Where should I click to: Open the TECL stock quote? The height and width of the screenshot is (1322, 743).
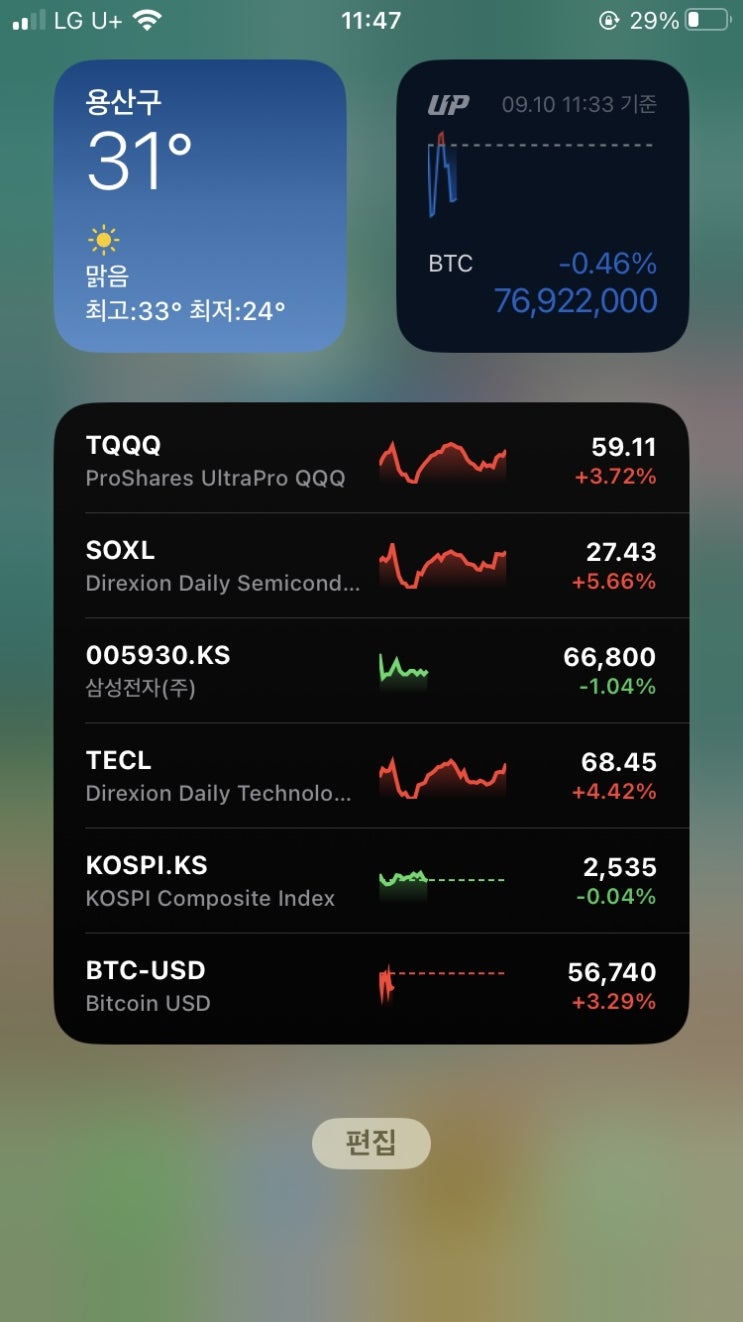371,776
